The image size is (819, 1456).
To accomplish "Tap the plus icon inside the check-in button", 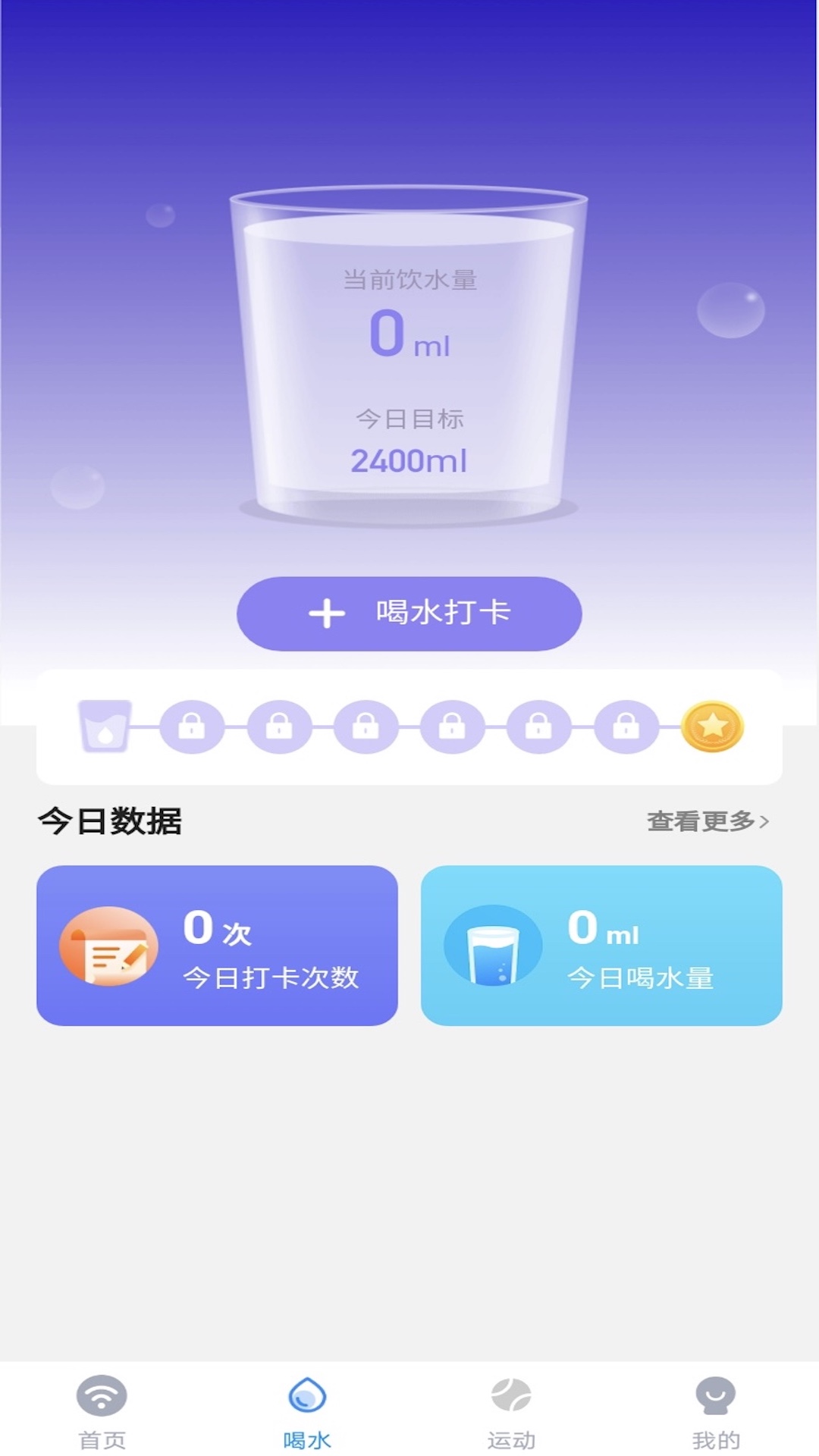I will (x=328, y=614).
